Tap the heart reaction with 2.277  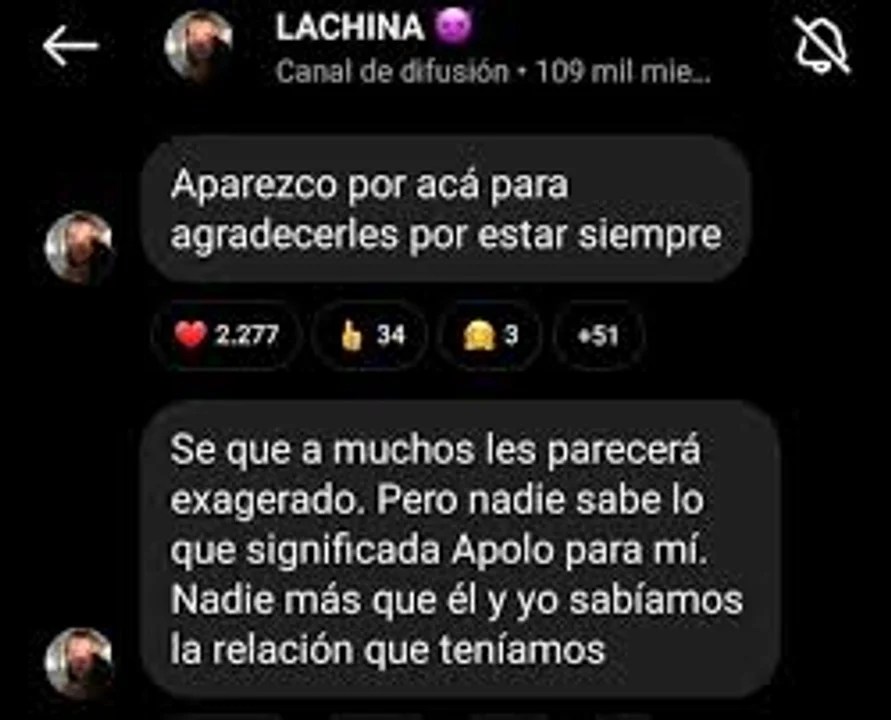(226, 336)
